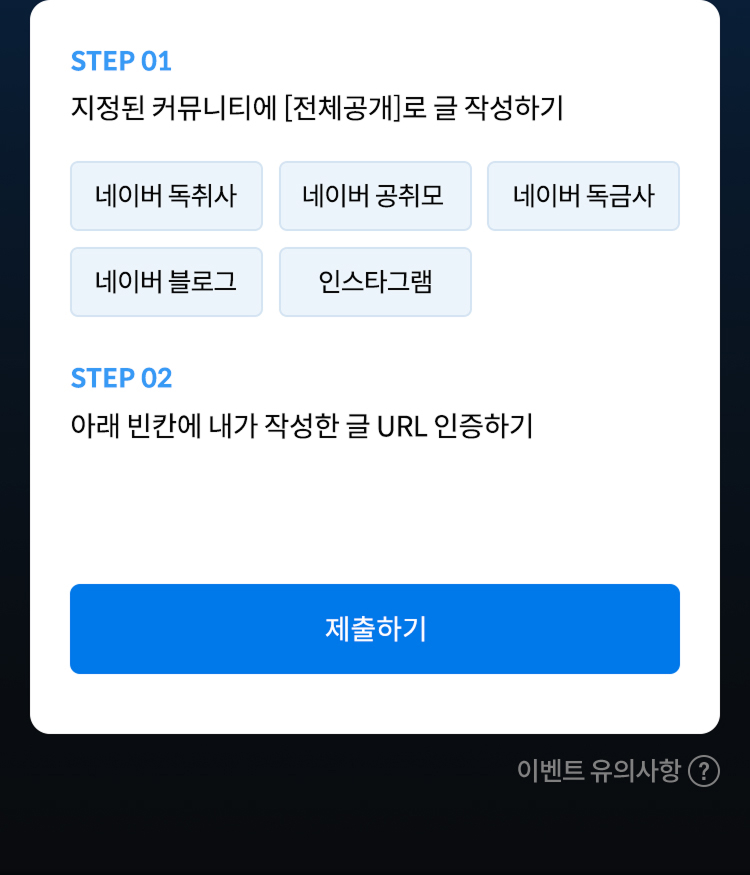Submit with the 제출하기 button
Viewport: 750px width, 875px height.
pyautogui.click(x=375, y=629)
